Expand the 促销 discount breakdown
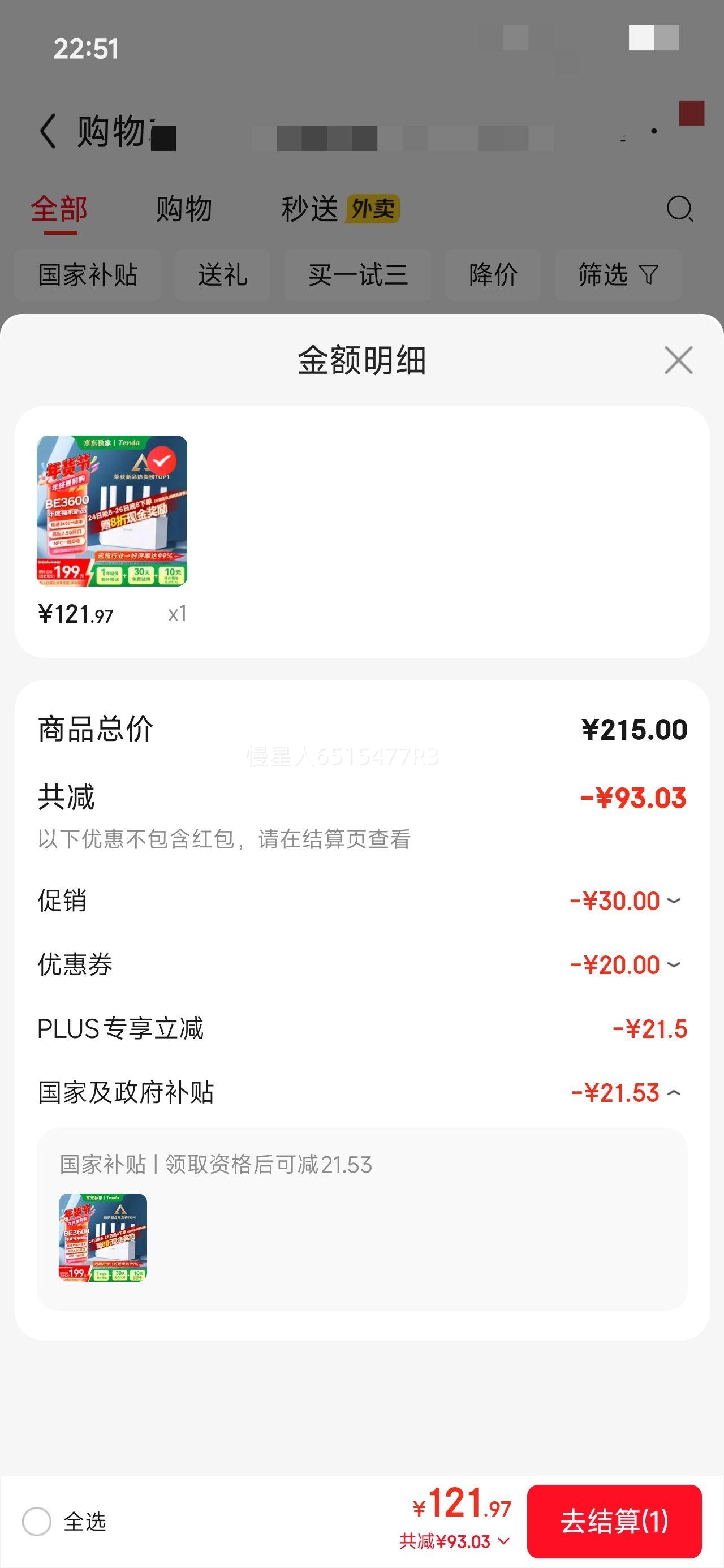724x1568 pixels. pos(674,901)
